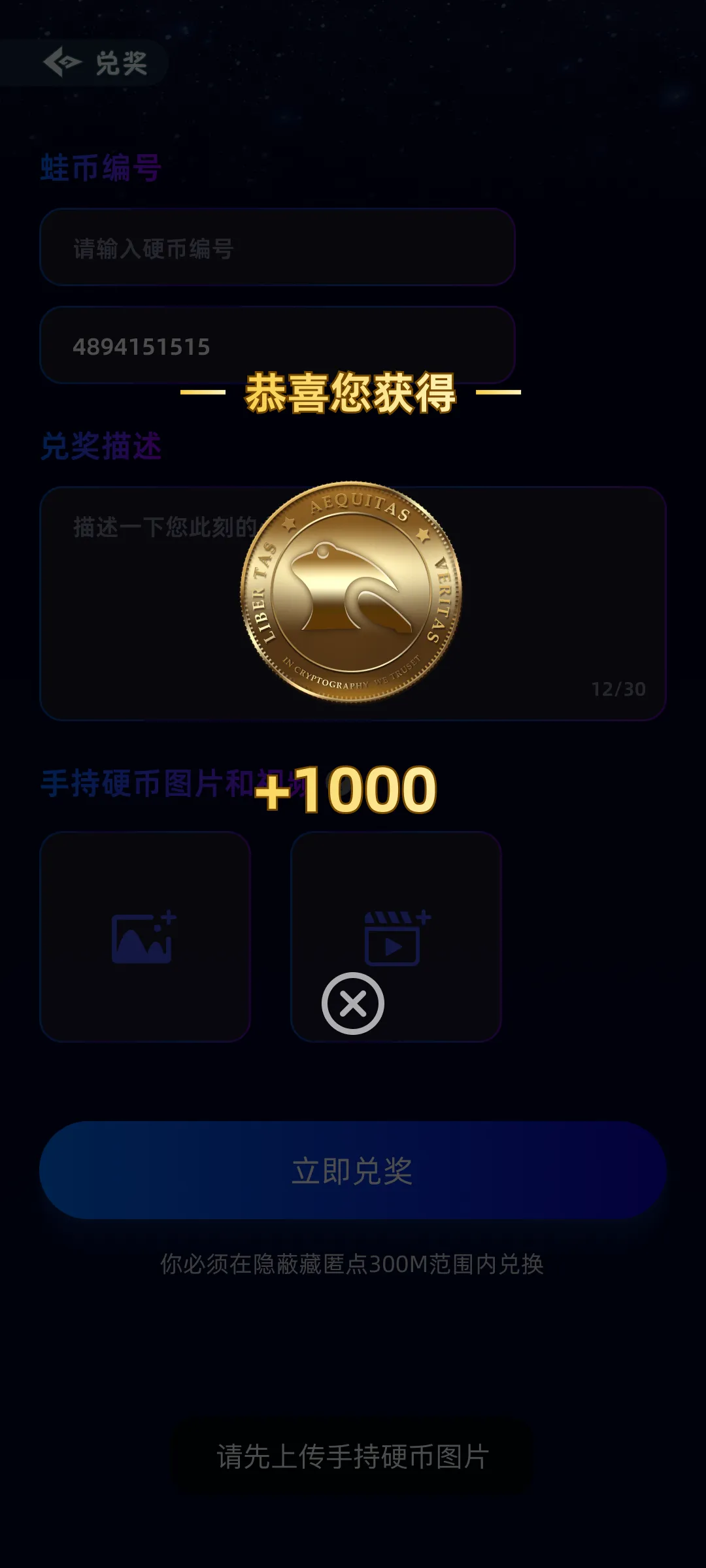Edit the field containing 4894151515
This screenshot has height=1568, width=706.
click(x=277, y=346)
